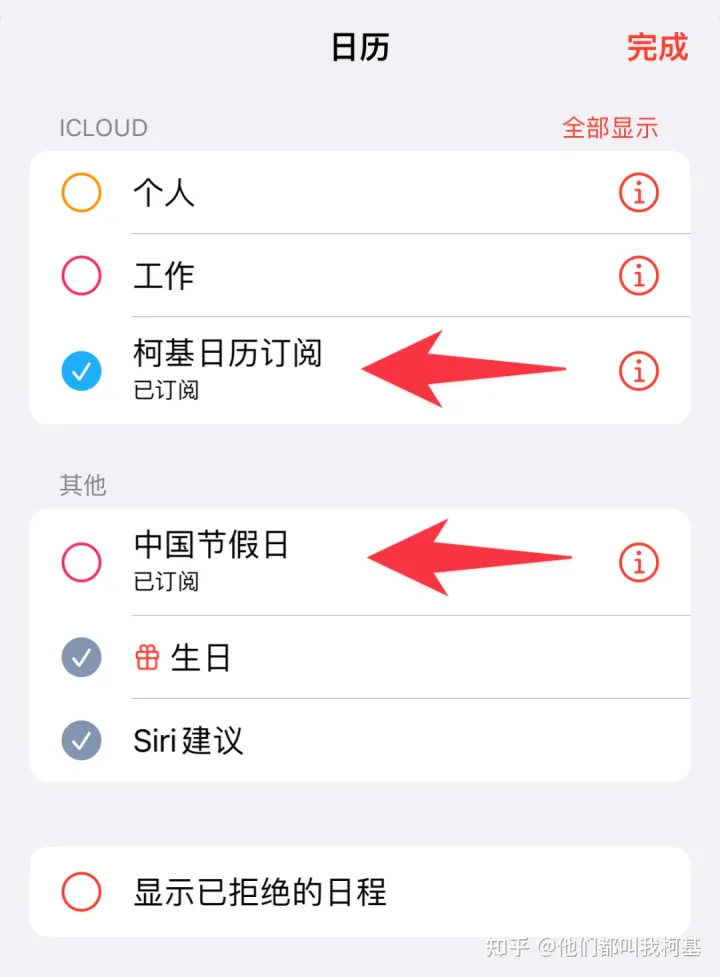Tap the gray check circle beside 生日
720x977 pixels.
81,657
